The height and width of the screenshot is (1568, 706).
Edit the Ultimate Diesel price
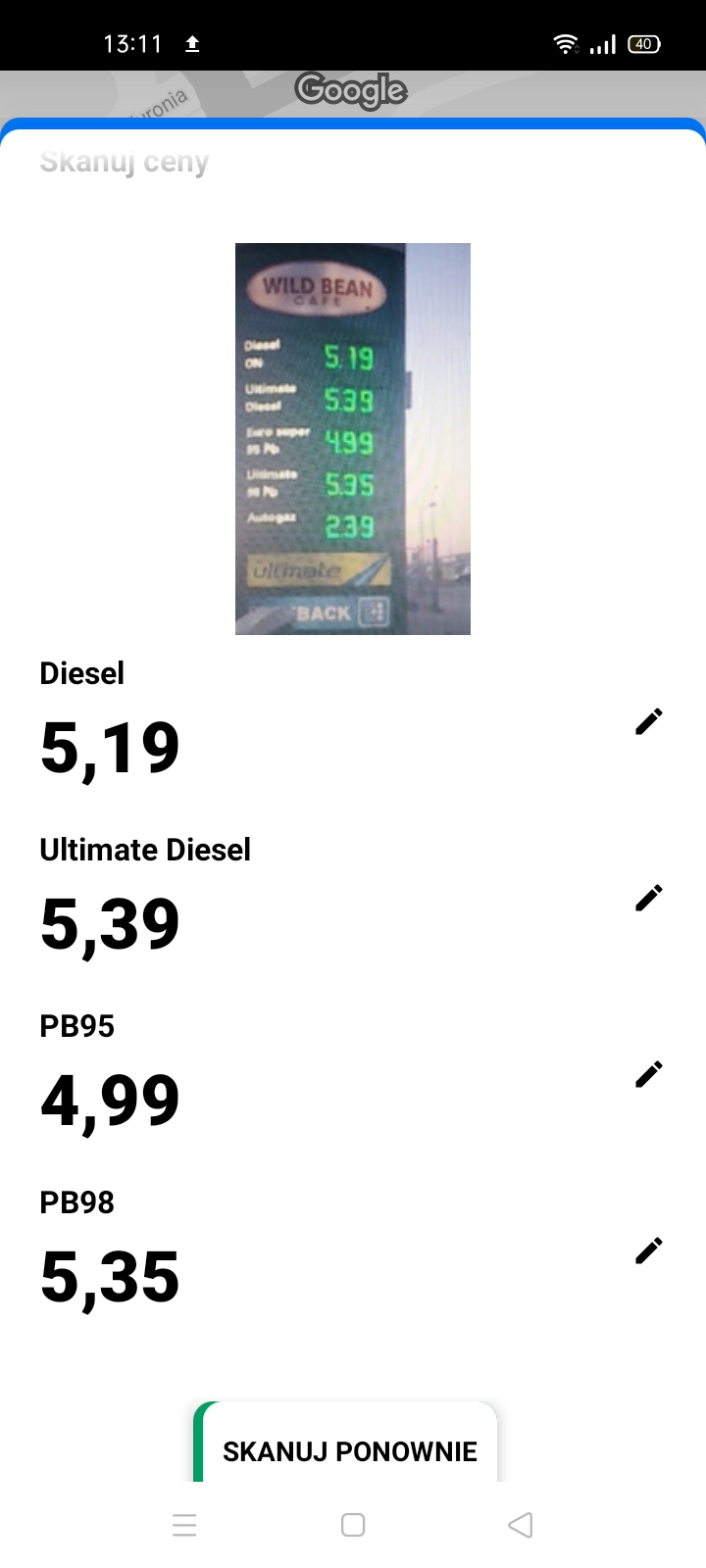click(x=649, y=898)
